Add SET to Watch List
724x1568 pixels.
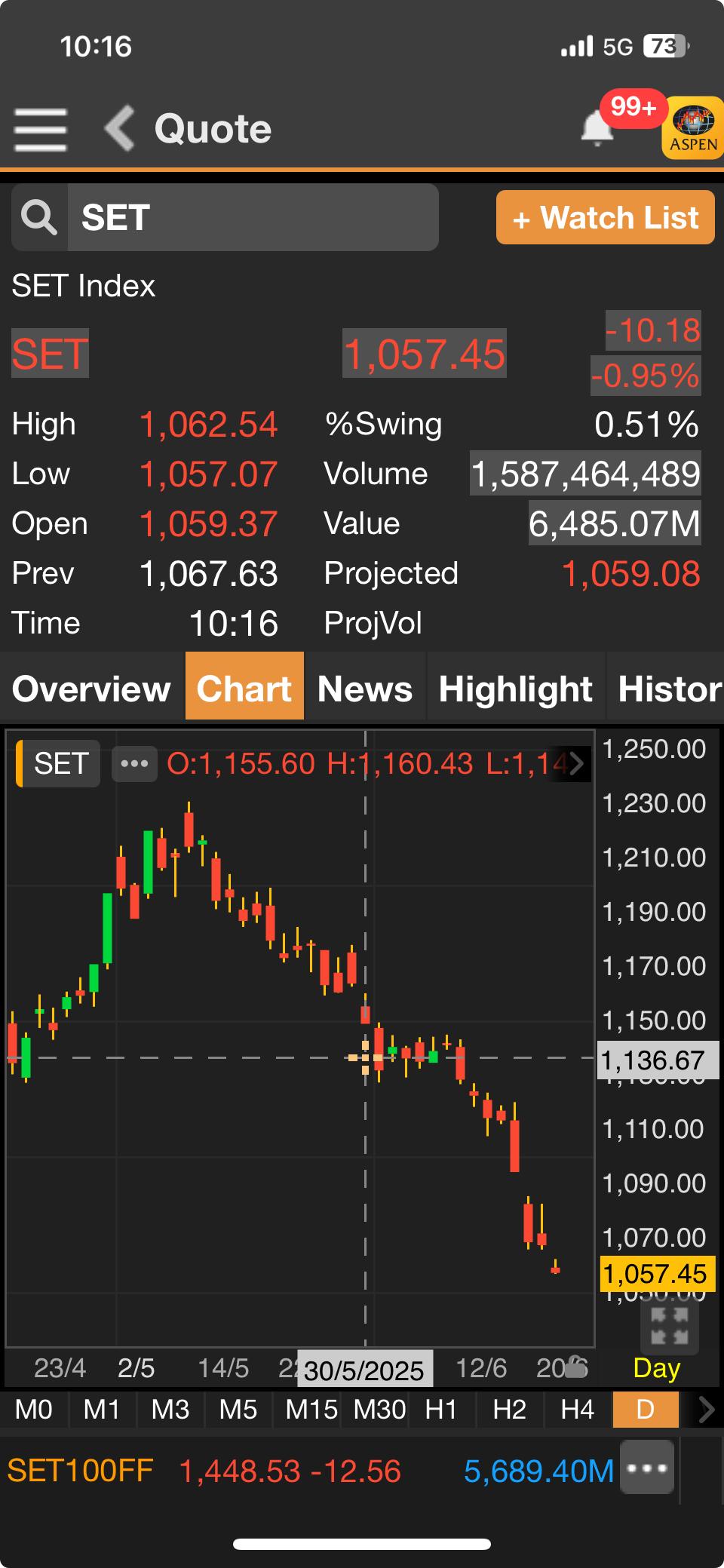pyautogui.click(x=605, y=217)
